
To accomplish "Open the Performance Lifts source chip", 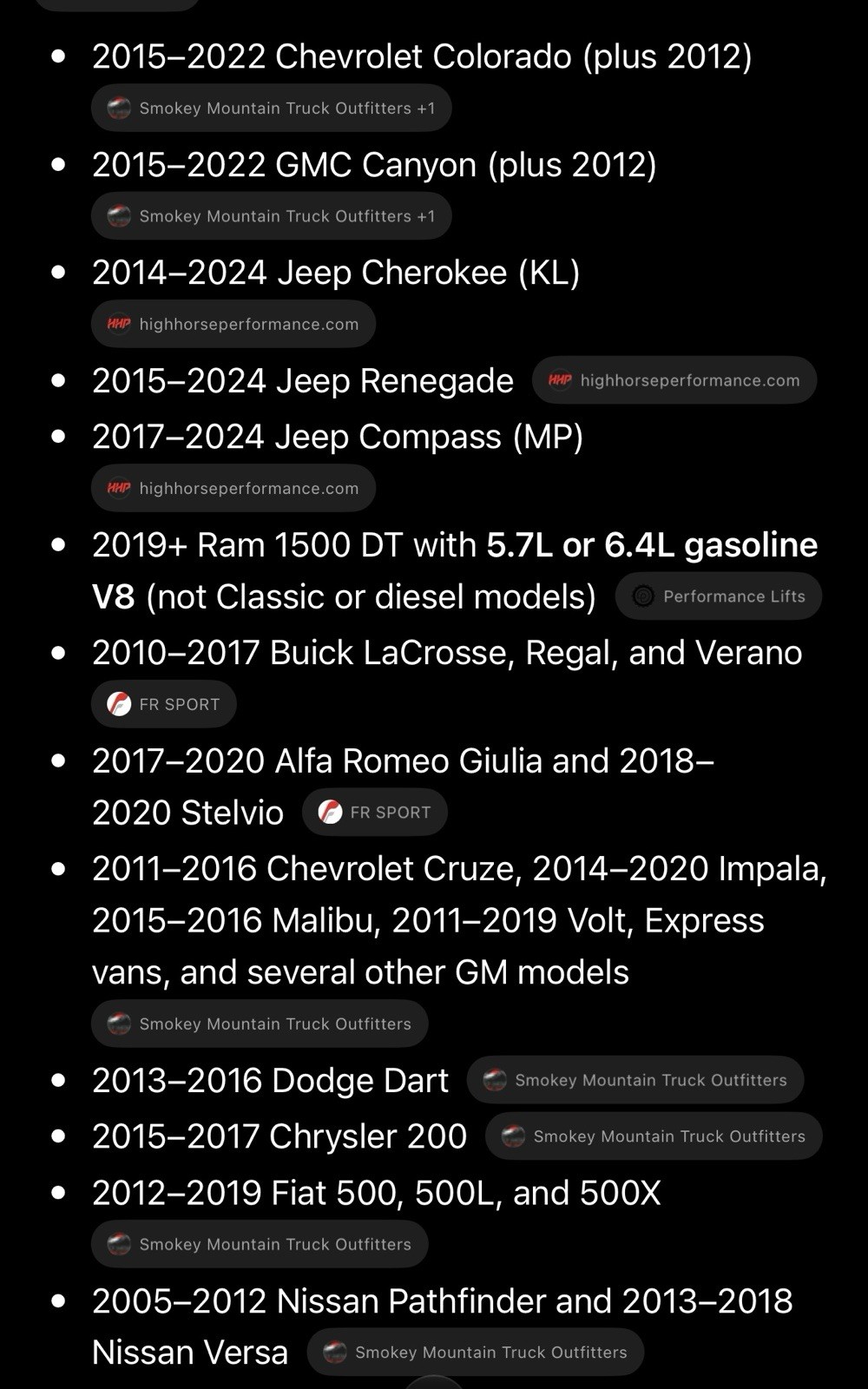I will [x=718, y=596].
